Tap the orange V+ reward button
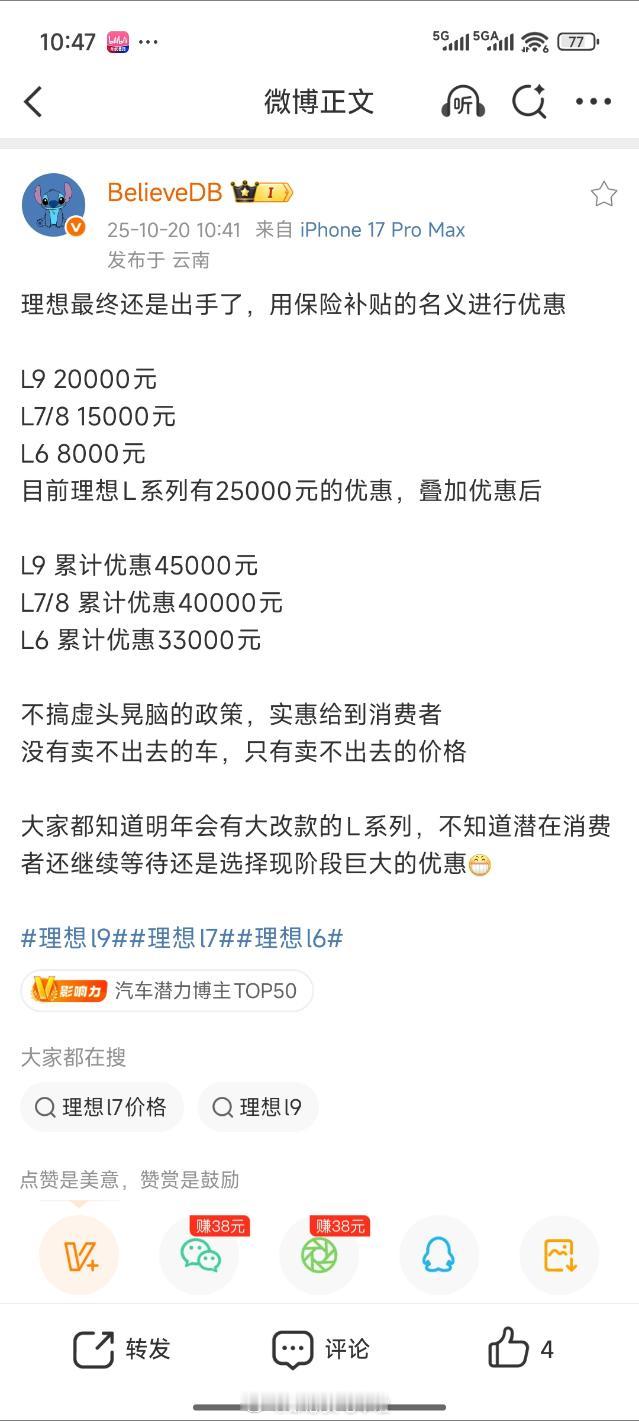Image resolution: width=639 pixels, height=1421 pixels. 79,1255
